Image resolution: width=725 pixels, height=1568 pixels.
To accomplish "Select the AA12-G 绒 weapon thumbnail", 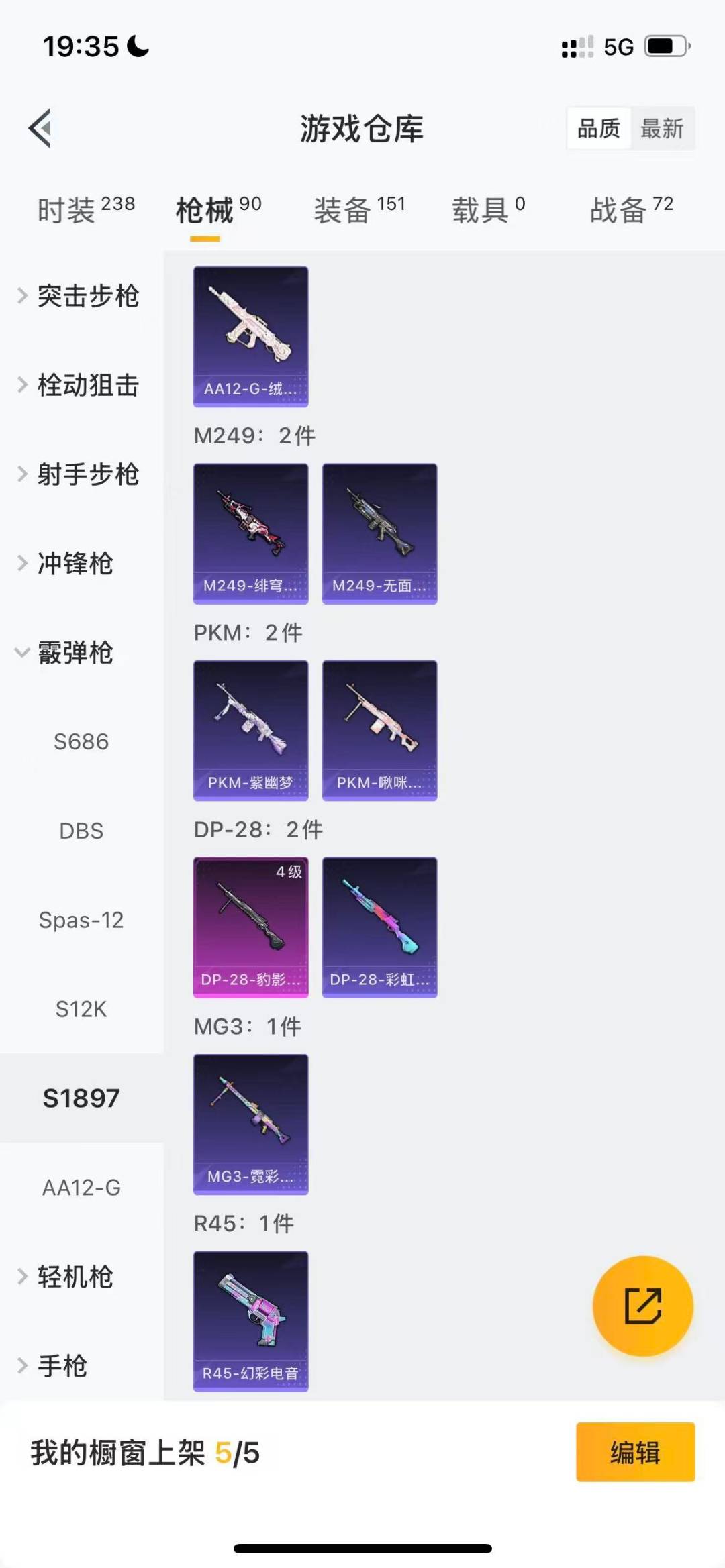I will pos(250,335).
